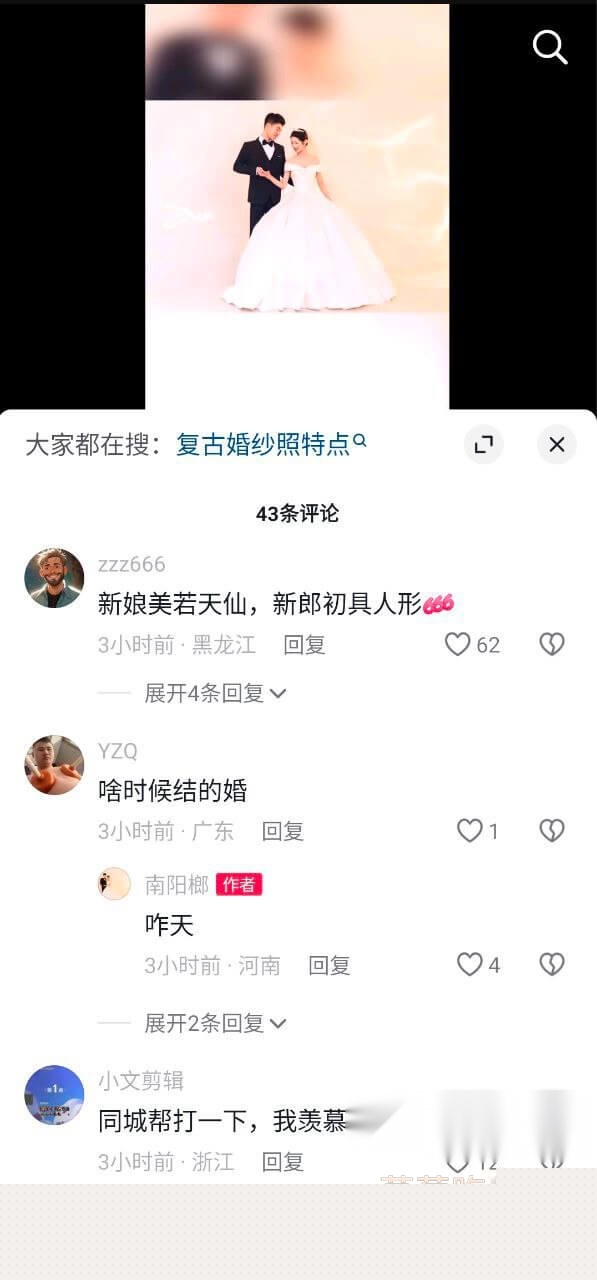Screen dimensions: 597x1280
Task: Expand the comments panel to full screen
Action: point(484,444)
